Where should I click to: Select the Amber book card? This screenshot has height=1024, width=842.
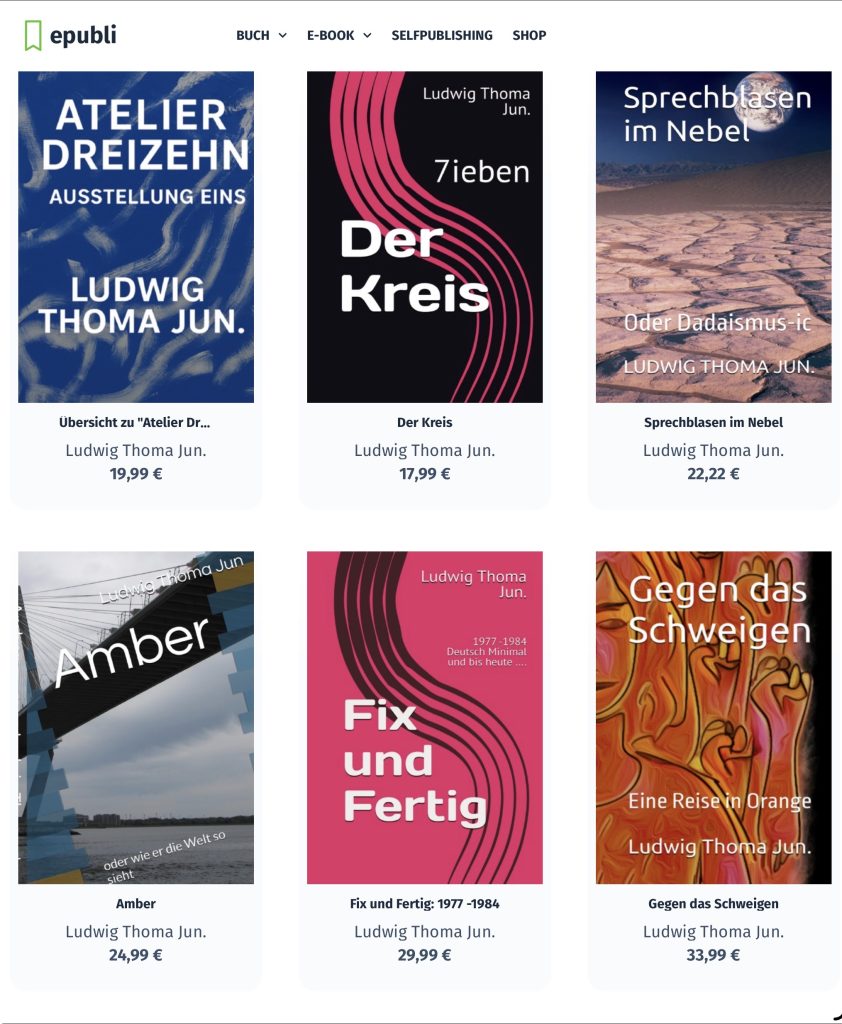(136, 717)
